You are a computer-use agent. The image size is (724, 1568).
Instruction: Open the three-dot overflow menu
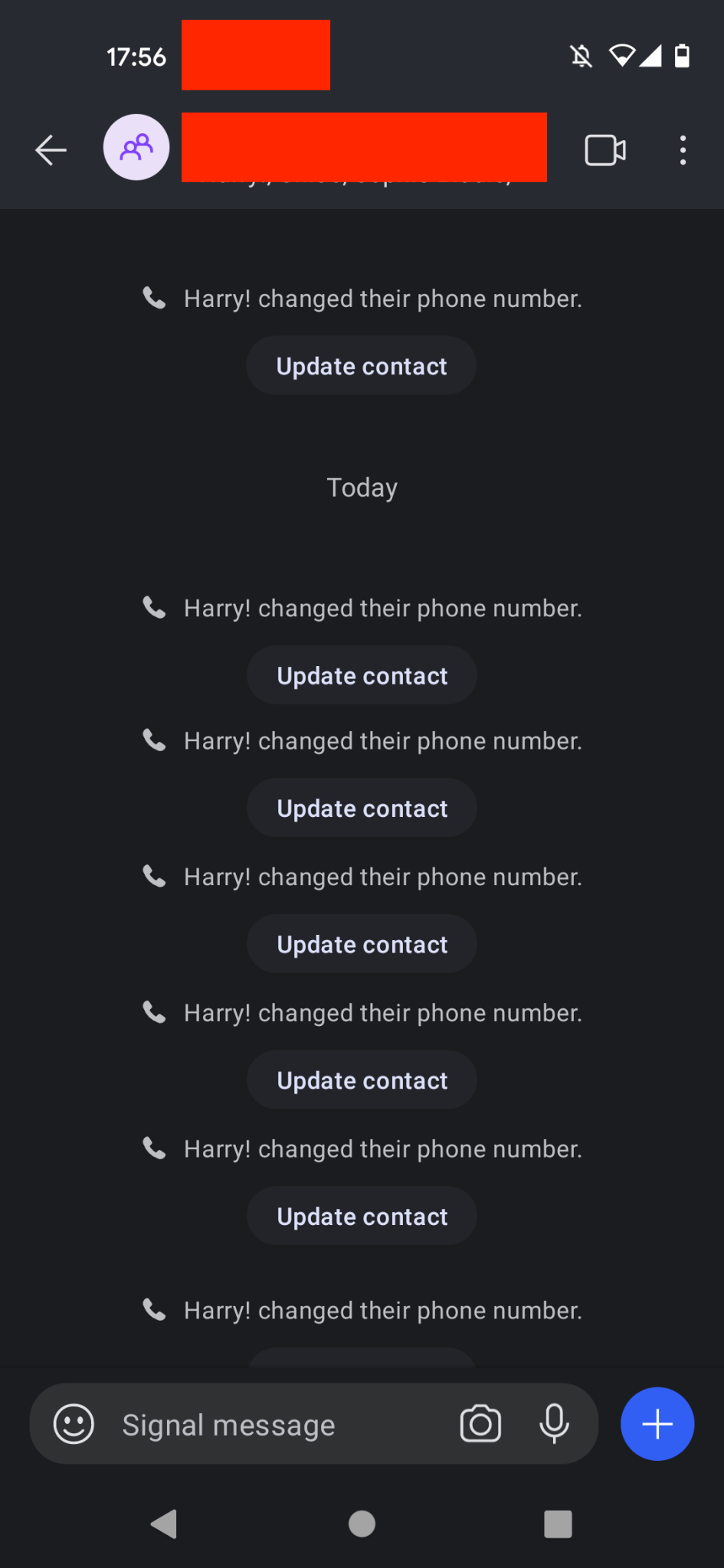point(683,149)
